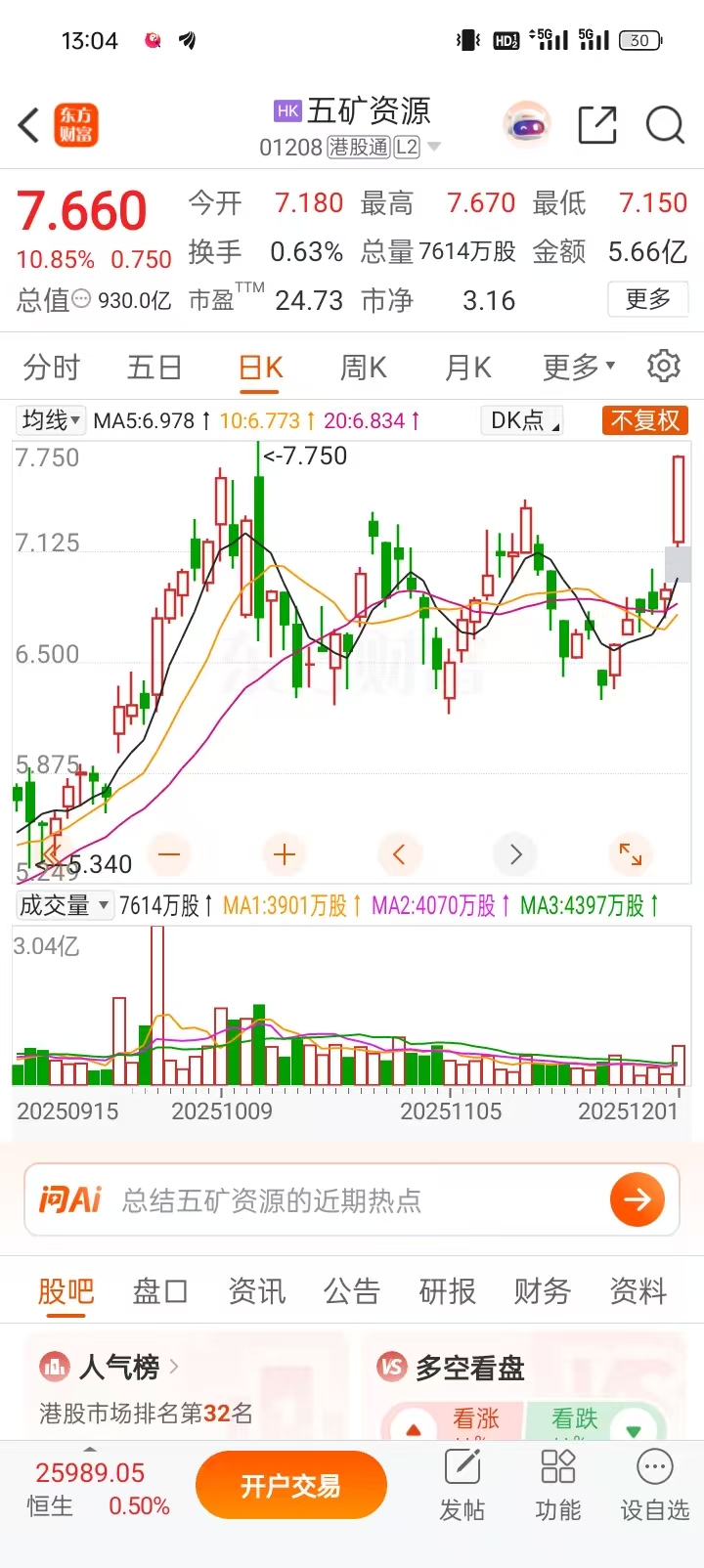
Task: Add stock via 设自选
Action: (654, 1486)
